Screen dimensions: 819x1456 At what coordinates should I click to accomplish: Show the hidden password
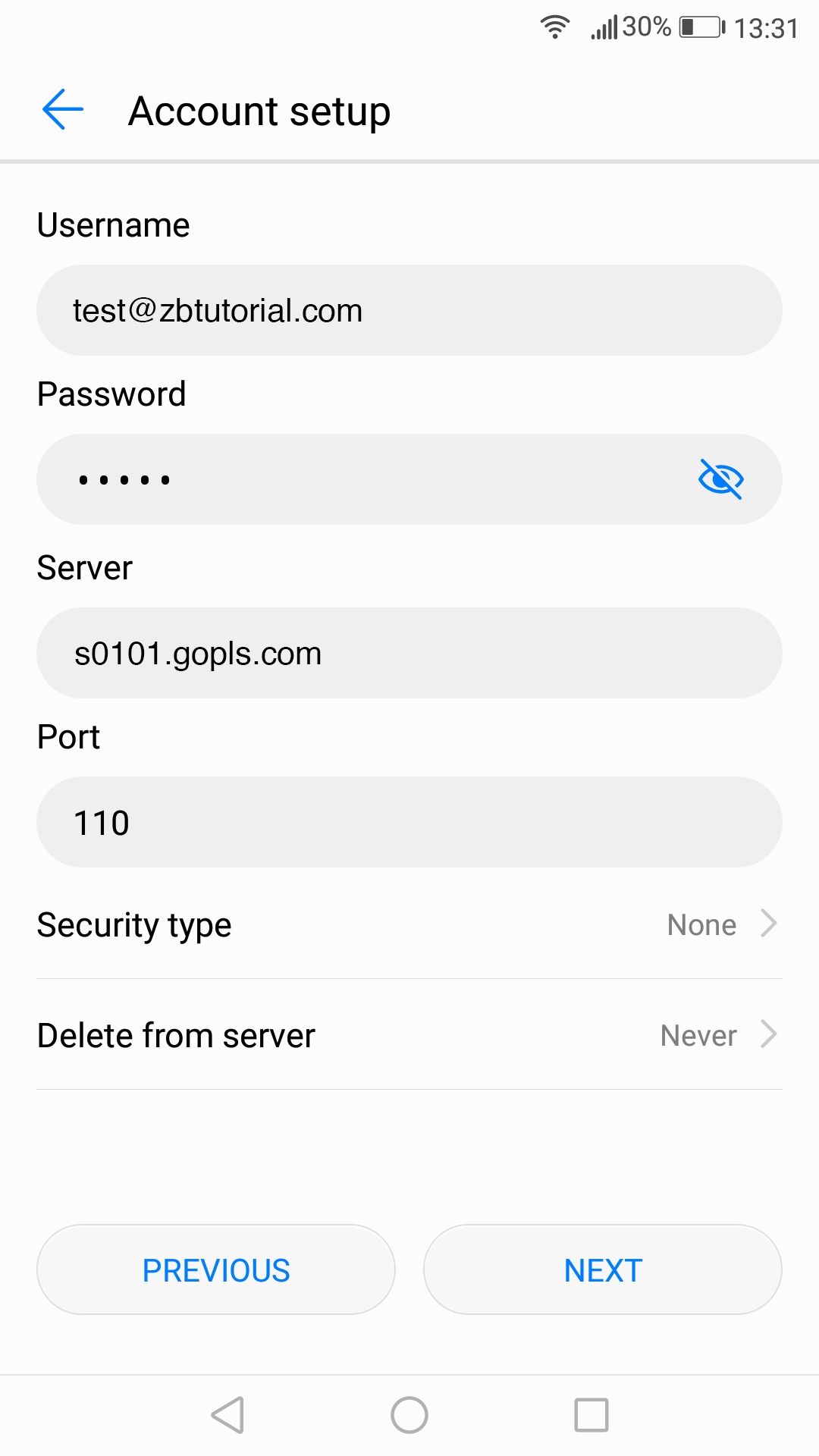[720, 479]
